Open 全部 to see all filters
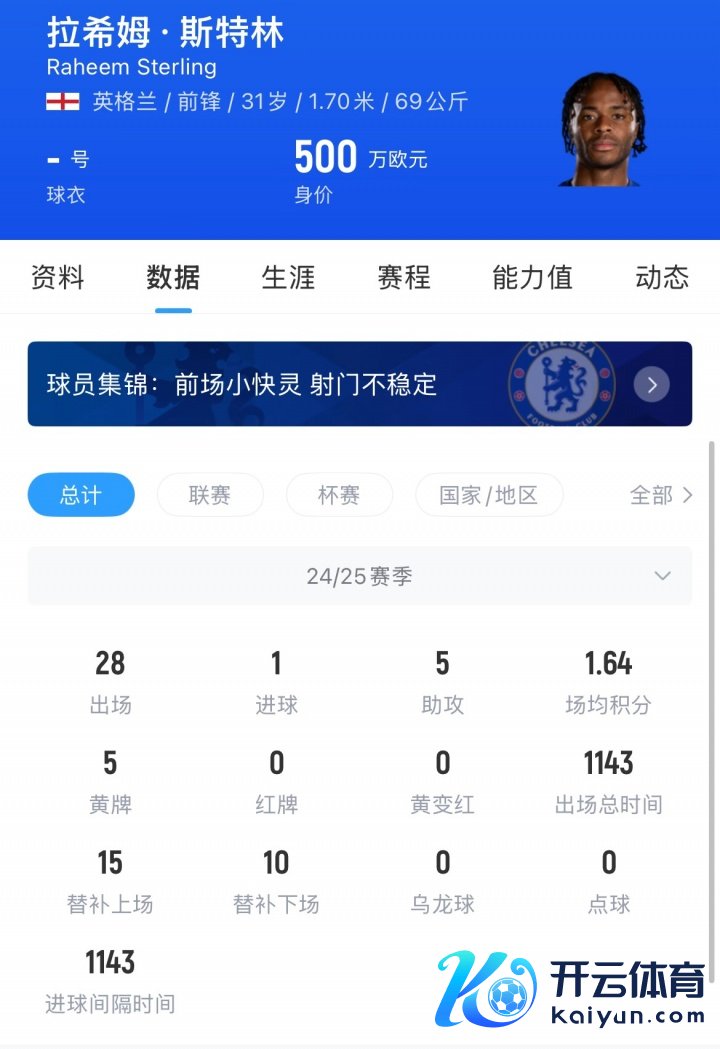720x1049 pixels. tap(661, 495)
